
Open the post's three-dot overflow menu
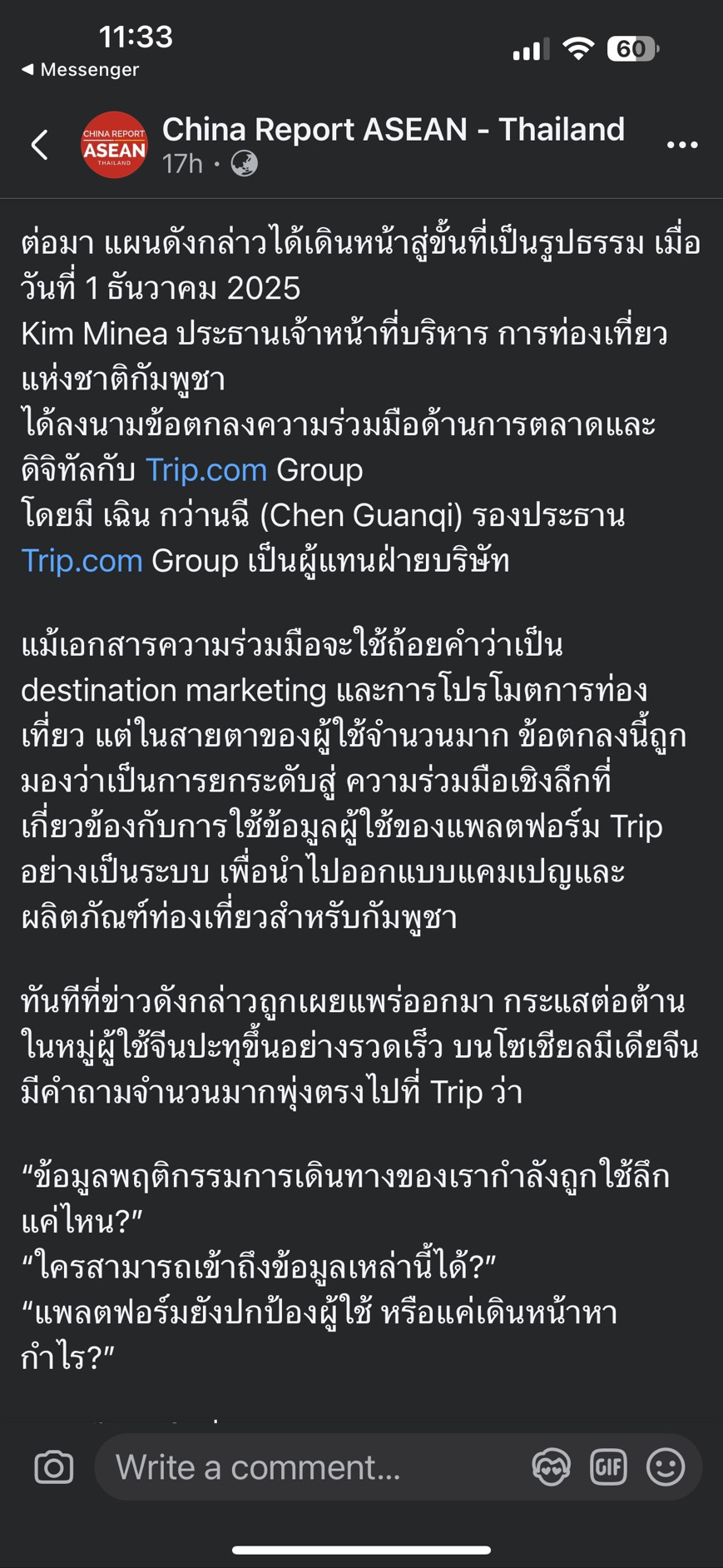pos(681,145)
